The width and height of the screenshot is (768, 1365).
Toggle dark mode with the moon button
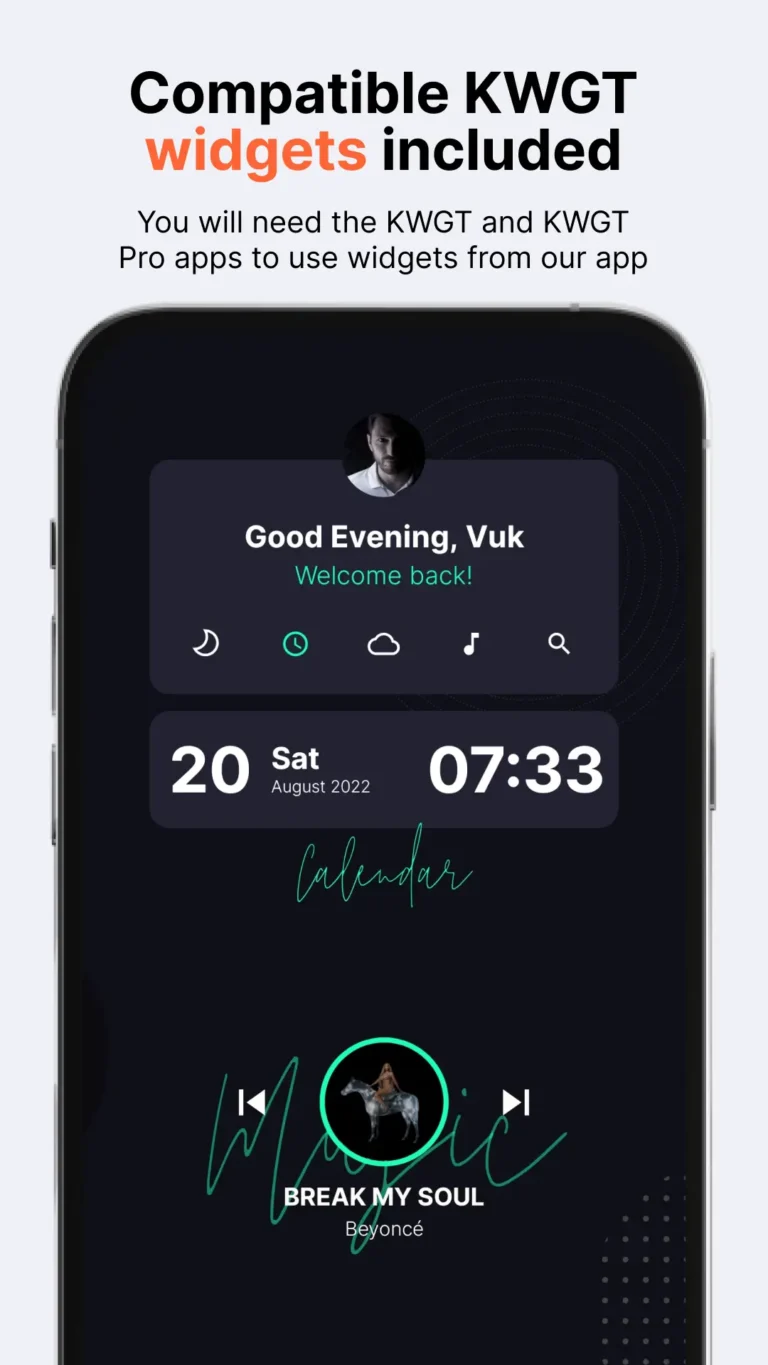tap(205, 643)
